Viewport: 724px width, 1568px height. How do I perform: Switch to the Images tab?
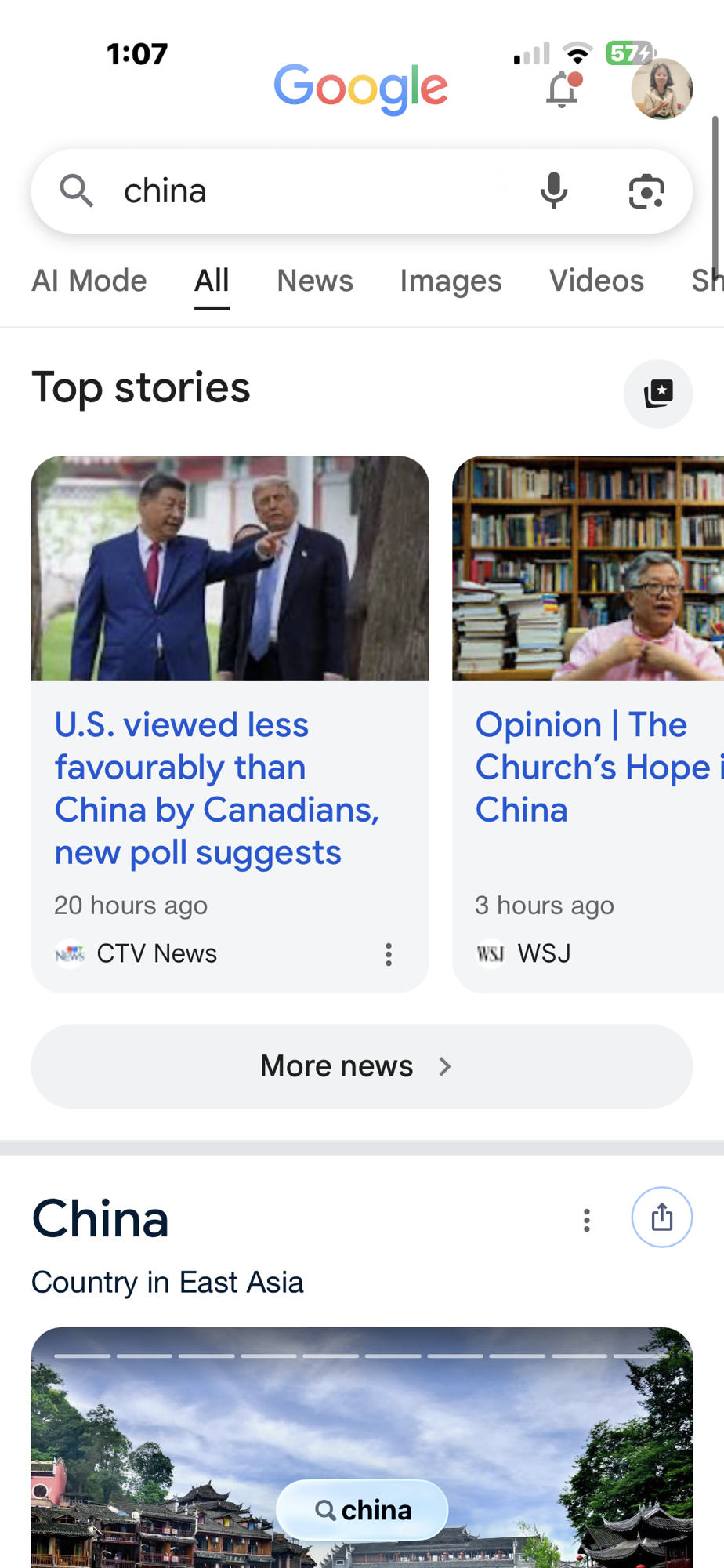[451, 281]
